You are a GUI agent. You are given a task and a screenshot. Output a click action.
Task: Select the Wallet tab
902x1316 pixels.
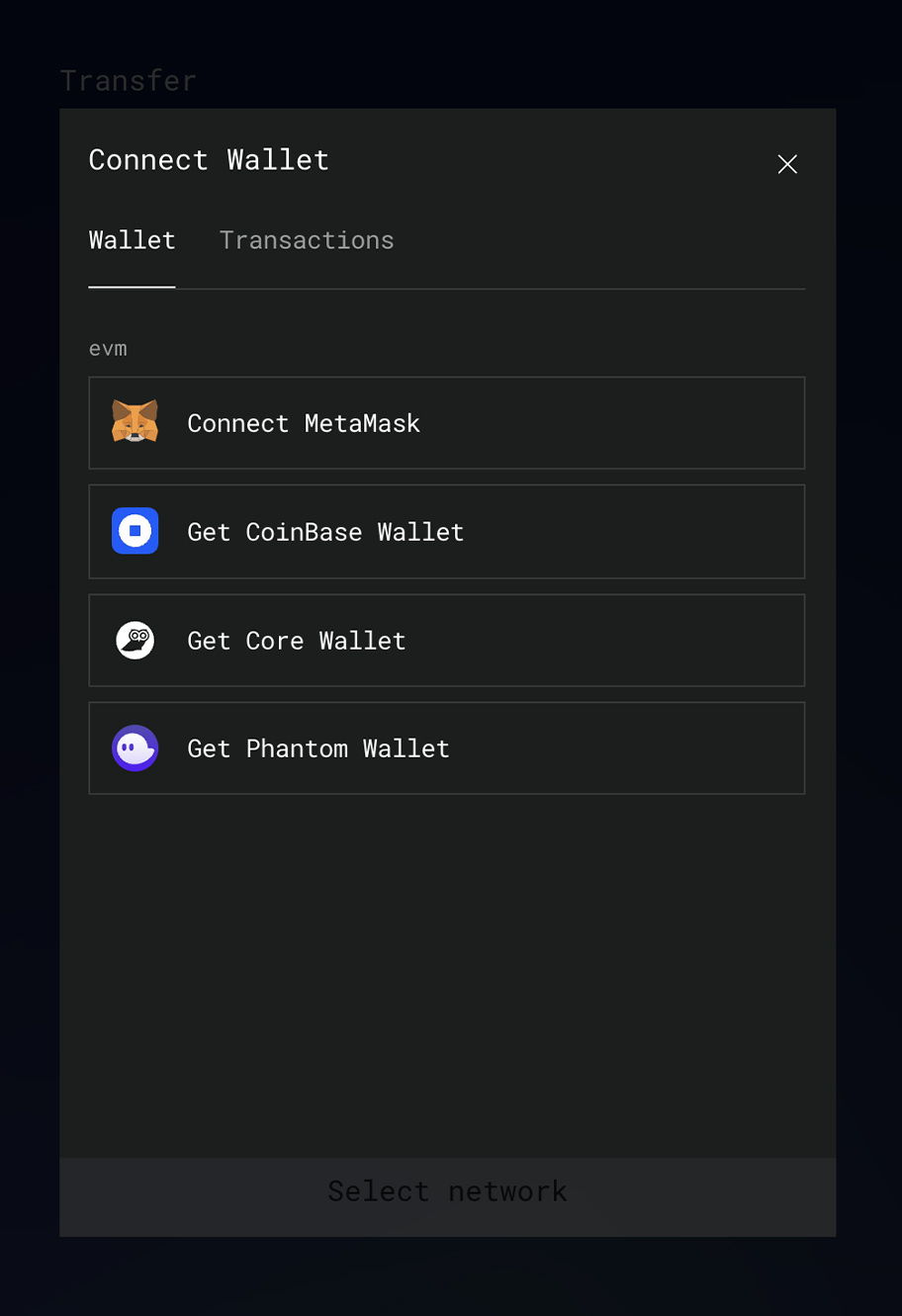[132, 240]
